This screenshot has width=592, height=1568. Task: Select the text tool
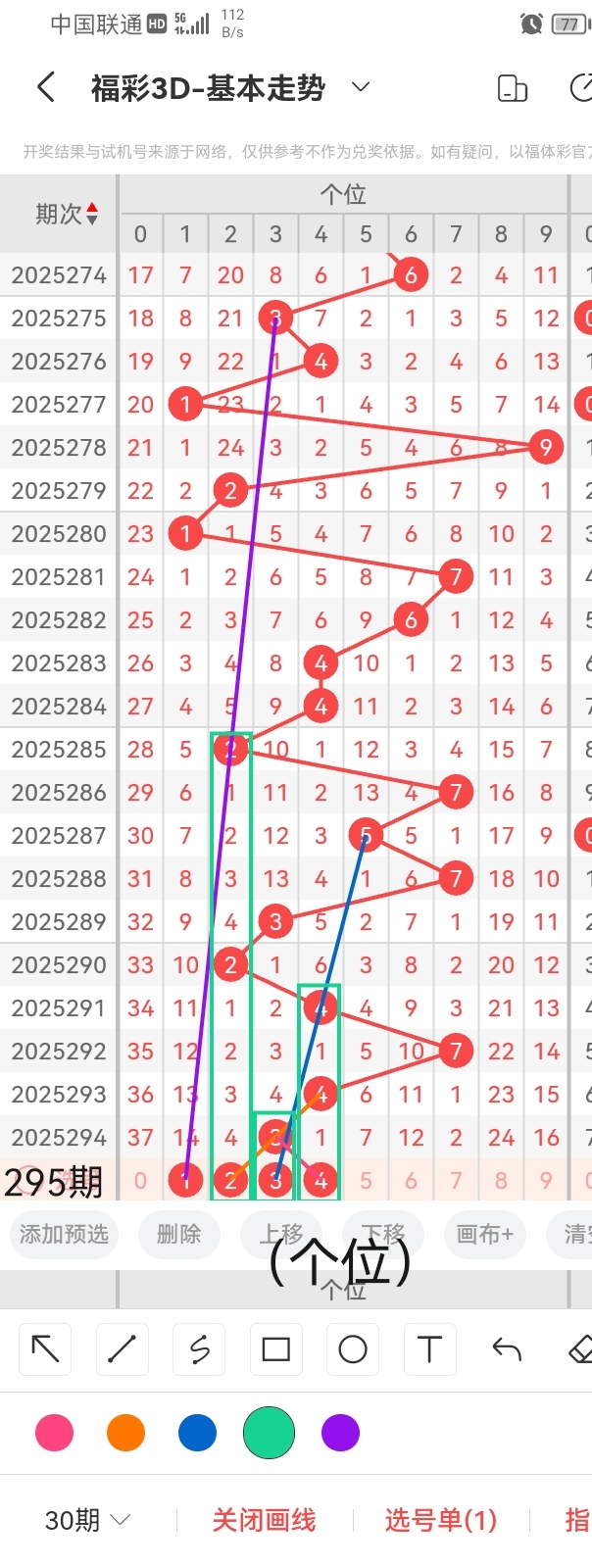tap(429, 1349)
